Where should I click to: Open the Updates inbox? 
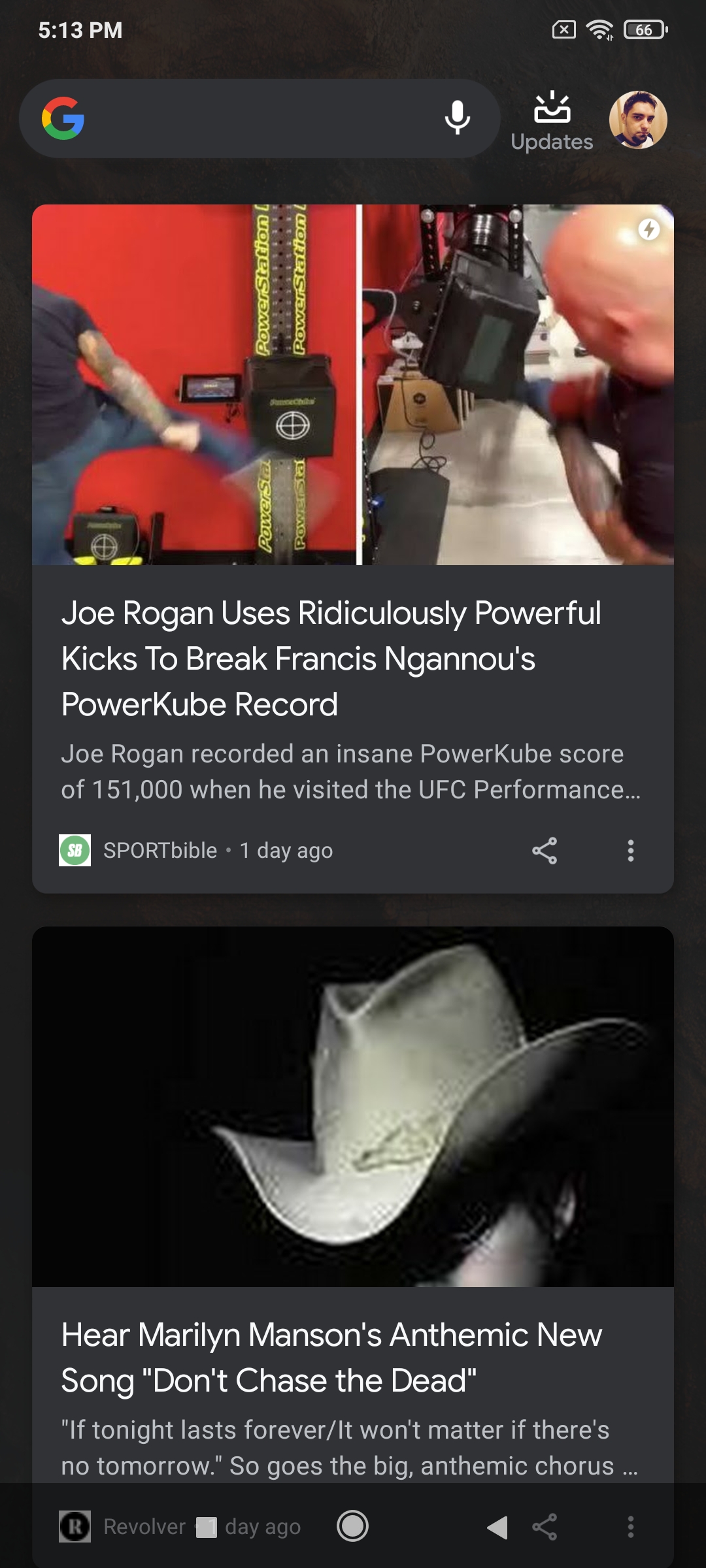point(552,122)
